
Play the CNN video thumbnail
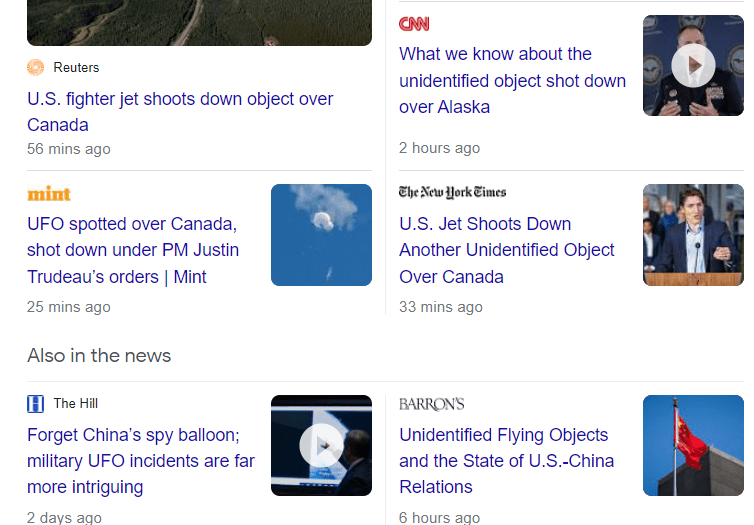(693, 66)
